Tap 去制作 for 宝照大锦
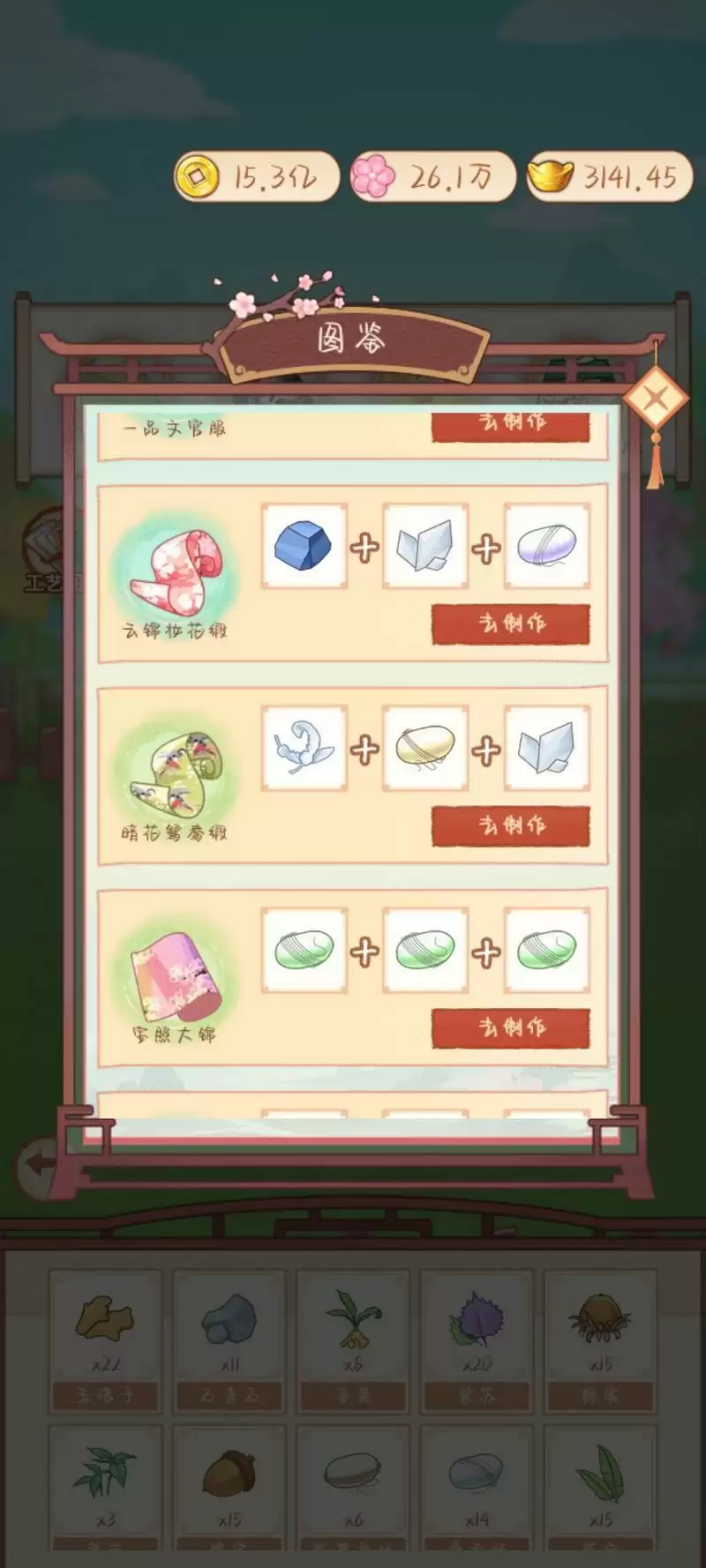The width and height of the screenshot is (706, 1568). pyautogui.click(x=510, y=1027)
